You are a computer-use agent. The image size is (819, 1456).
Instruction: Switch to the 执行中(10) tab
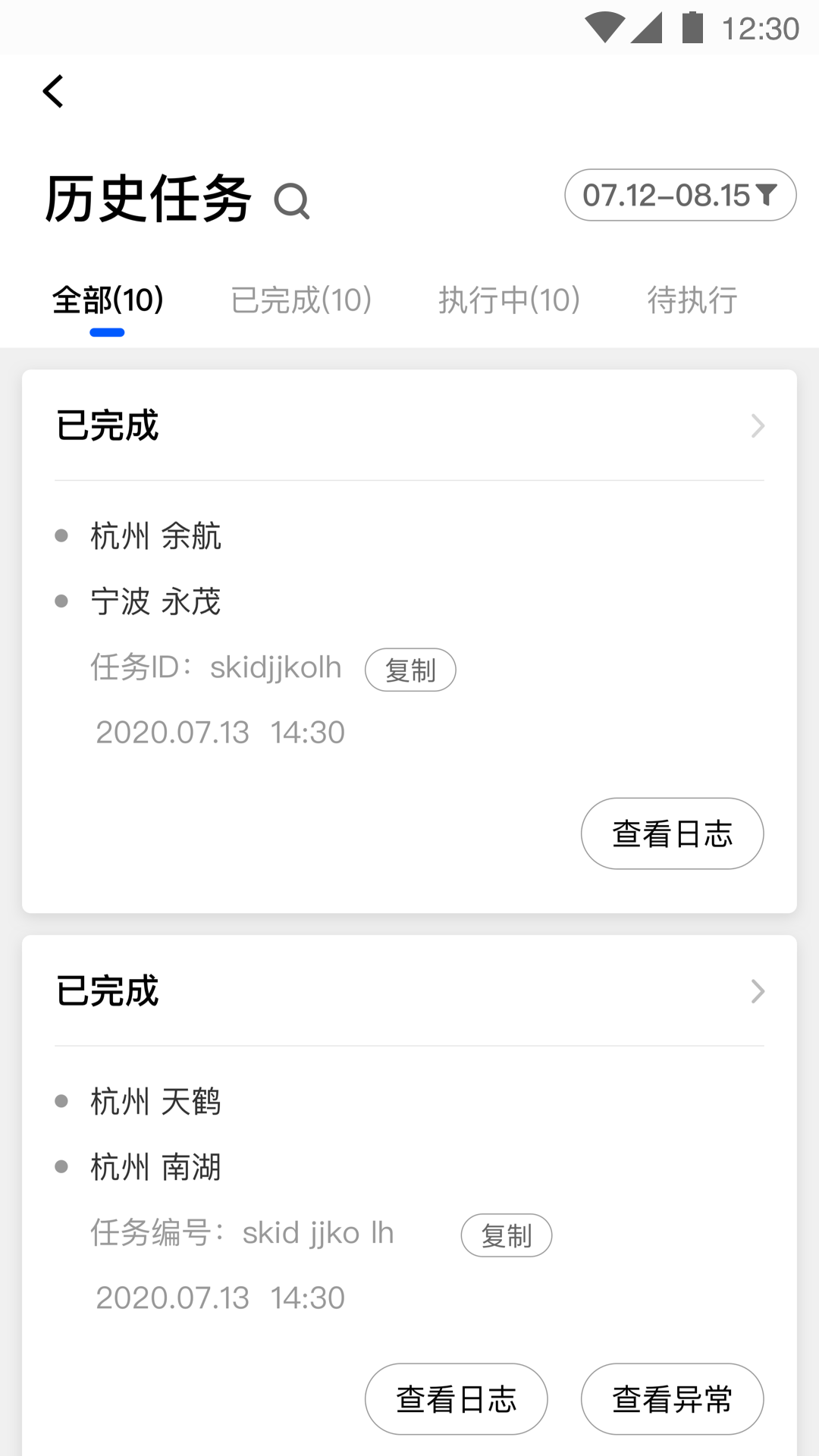[509, 300]
